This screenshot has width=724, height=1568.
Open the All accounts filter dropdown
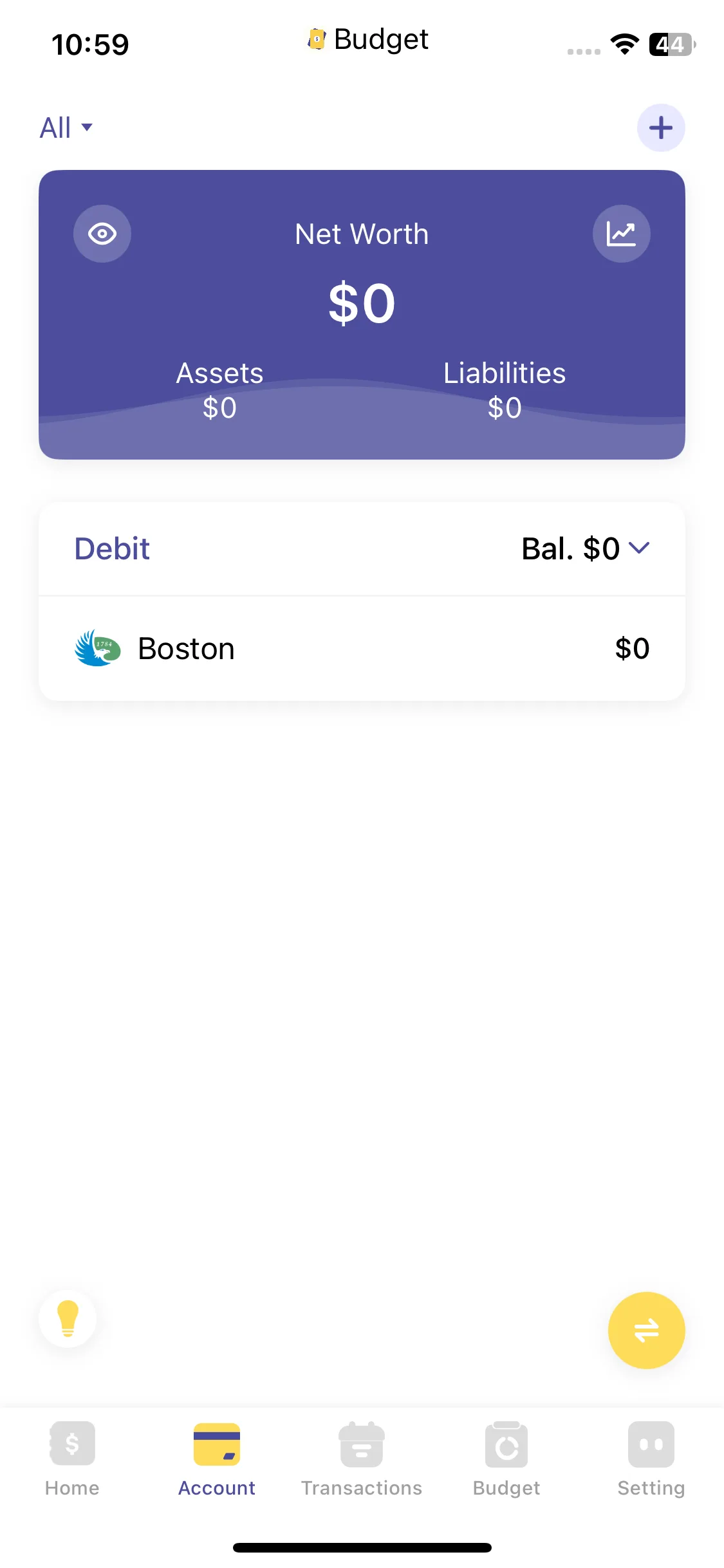coord(66,127)
